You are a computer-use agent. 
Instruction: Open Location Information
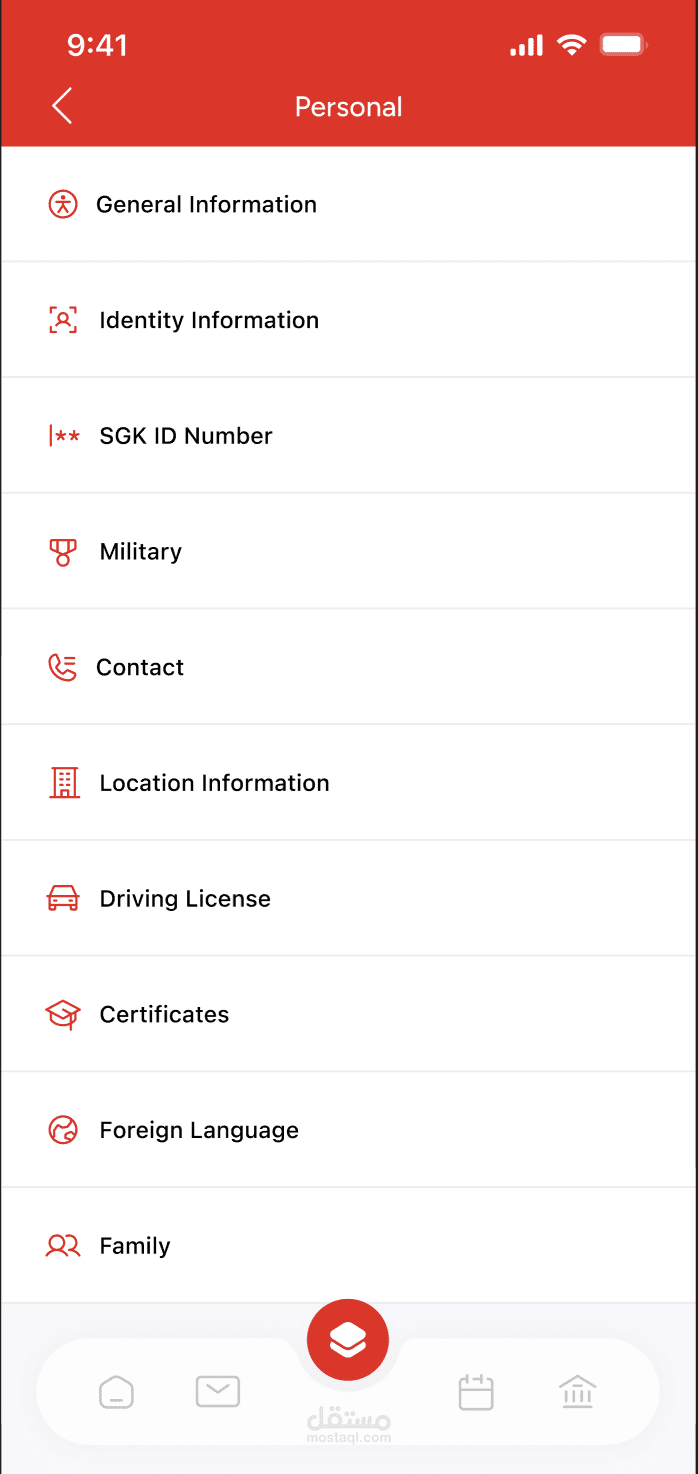[349, 783]
